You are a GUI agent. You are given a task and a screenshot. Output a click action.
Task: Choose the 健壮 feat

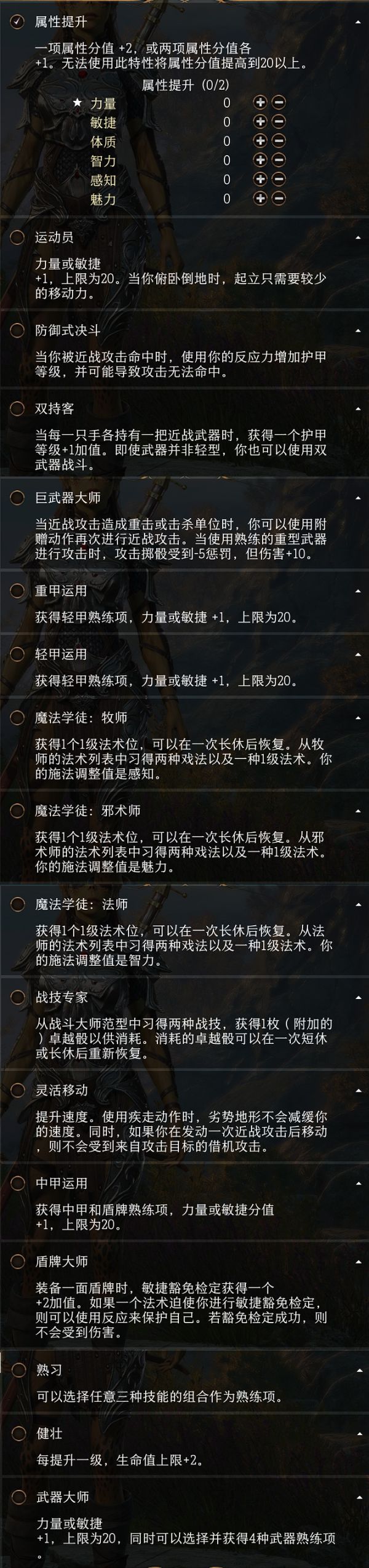[x=17, y=1433]
